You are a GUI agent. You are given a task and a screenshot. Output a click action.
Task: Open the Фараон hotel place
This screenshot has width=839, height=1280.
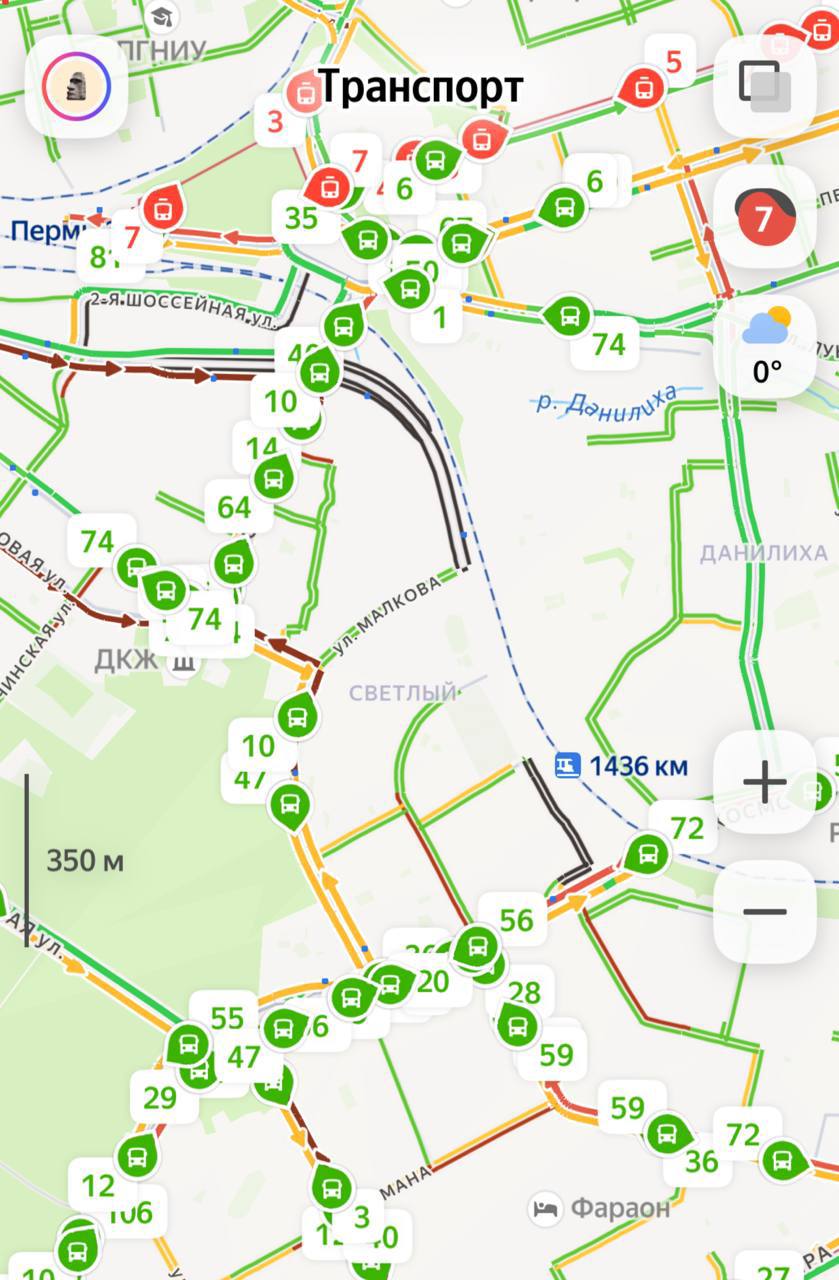click(x=603, y=1208)
